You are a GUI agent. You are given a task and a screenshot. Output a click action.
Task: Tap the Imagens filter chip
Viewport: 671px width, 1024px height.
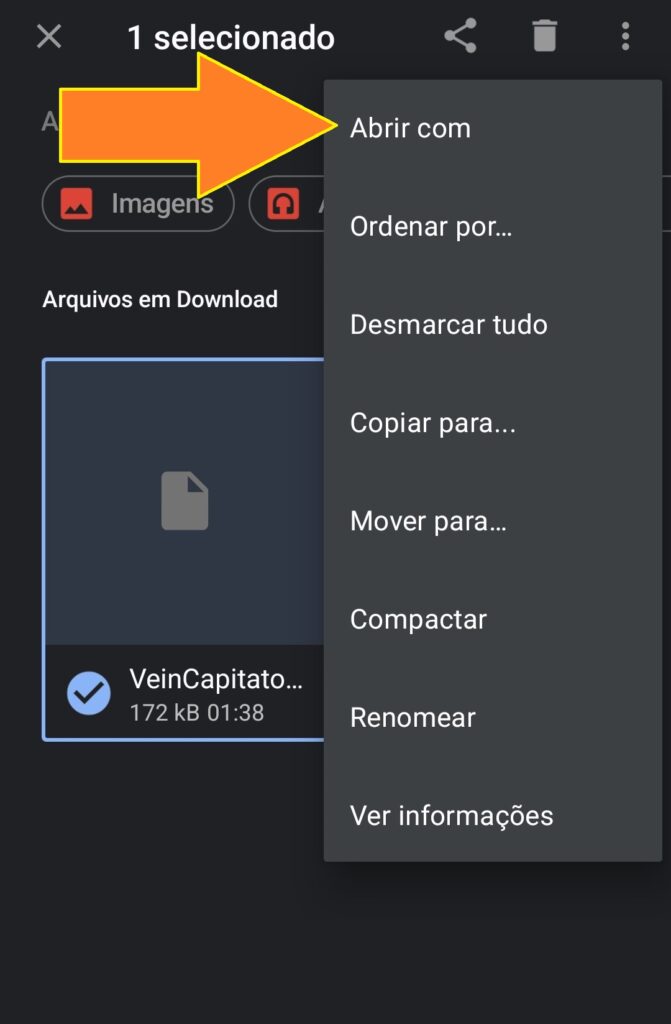coord(138,205)
